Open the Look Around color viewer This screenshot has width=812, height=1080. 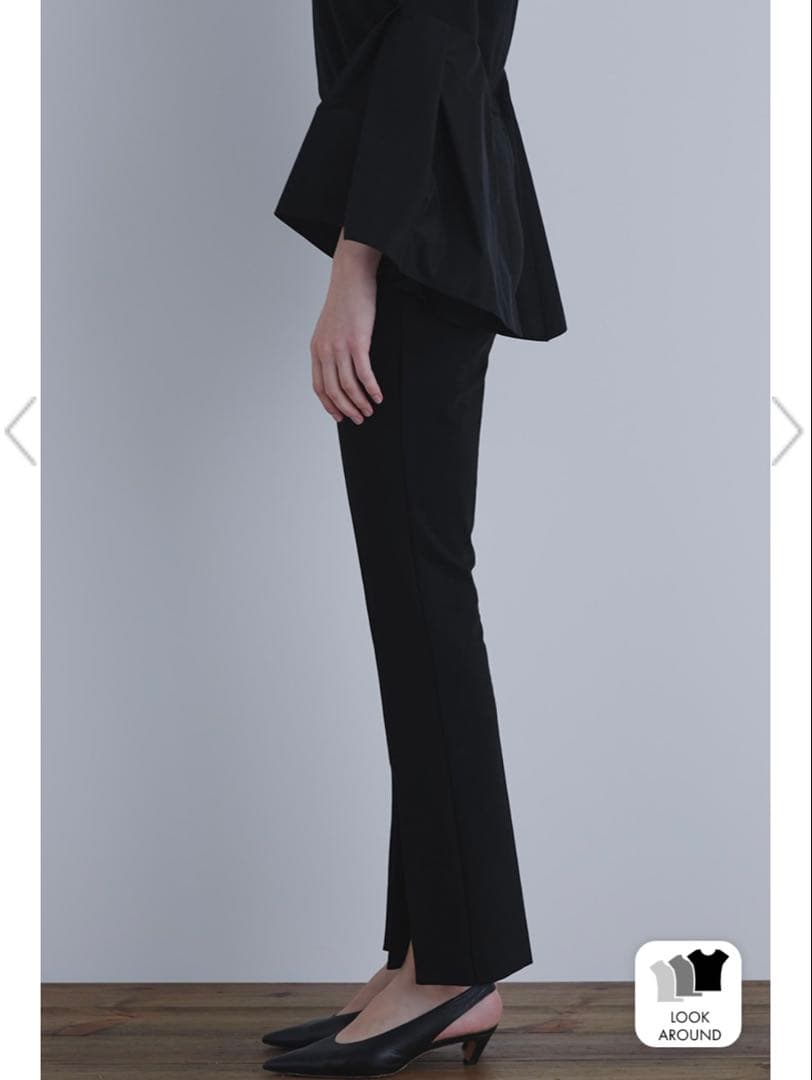pyautogui.click(x=689, y=994)
